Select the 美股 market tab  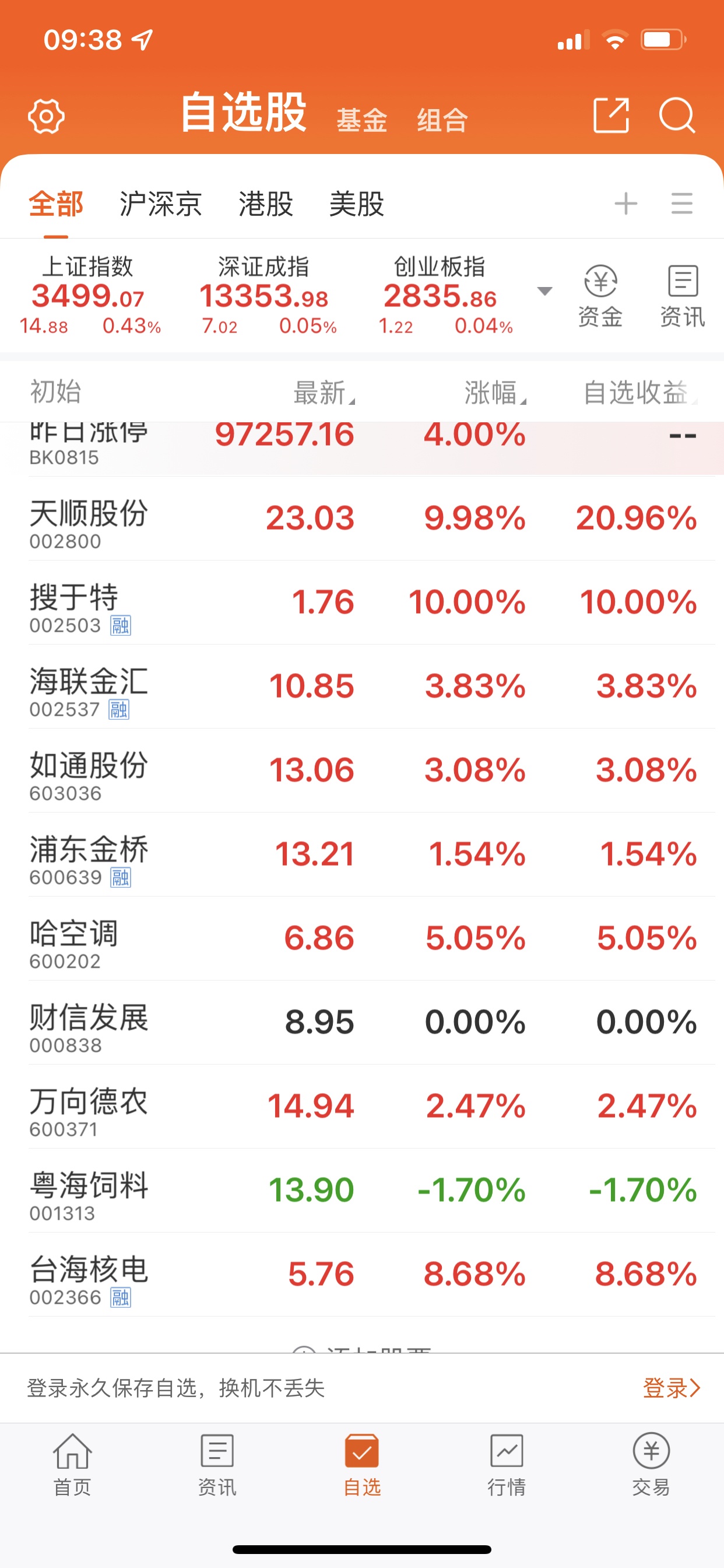pos(357,204)
